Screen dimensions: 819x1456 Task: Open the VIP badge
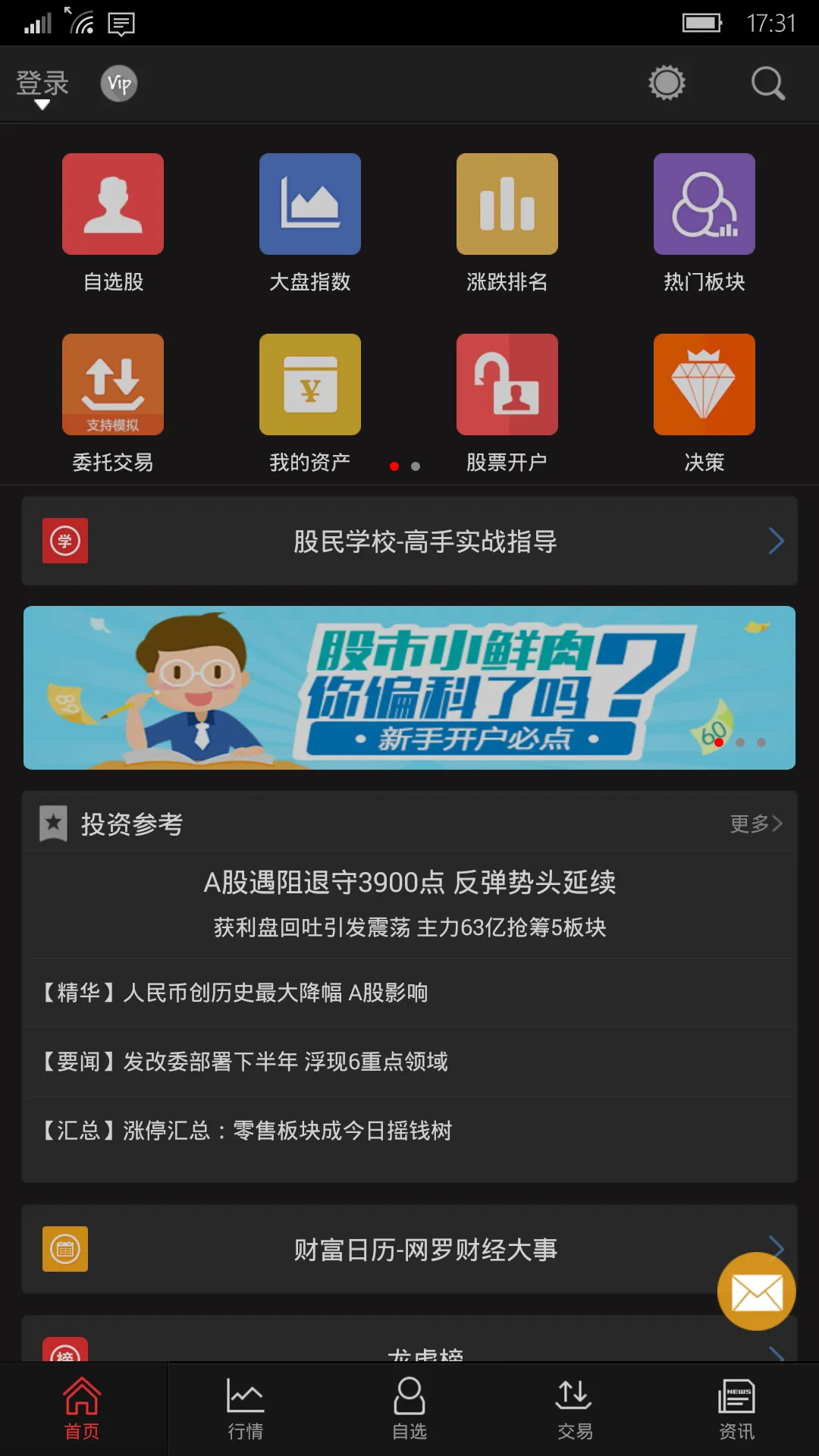(119, 83)
